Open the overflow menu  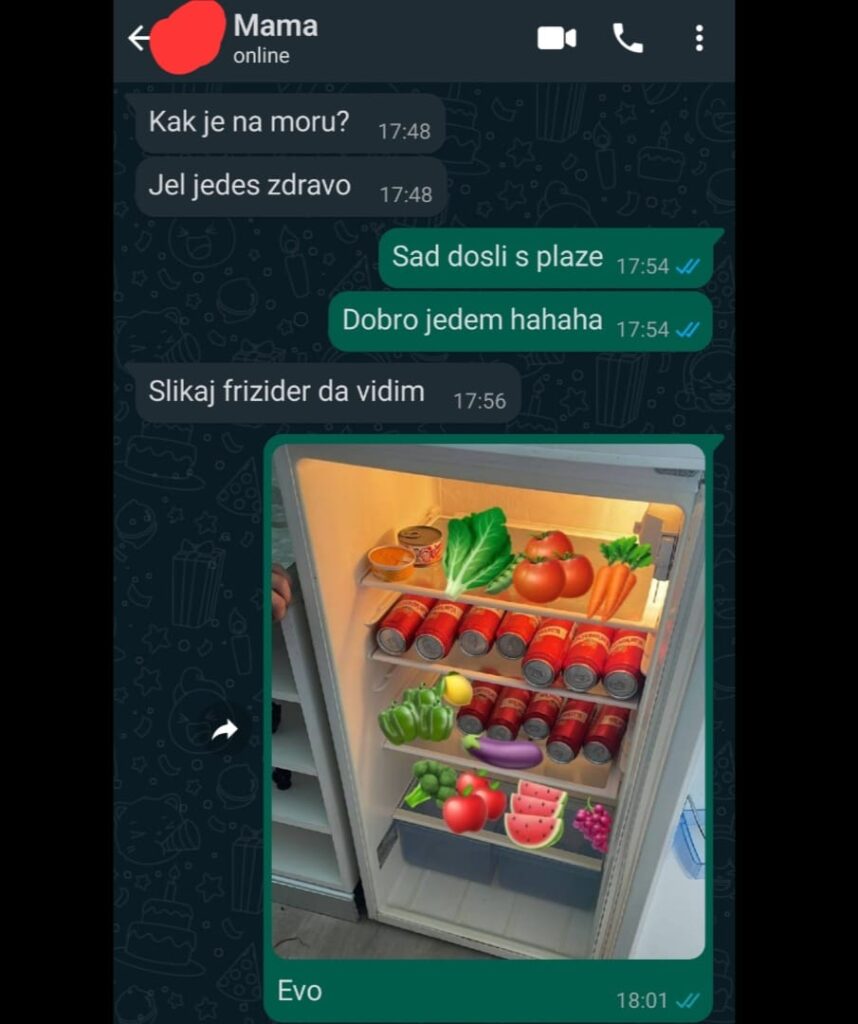pos(698,39)
